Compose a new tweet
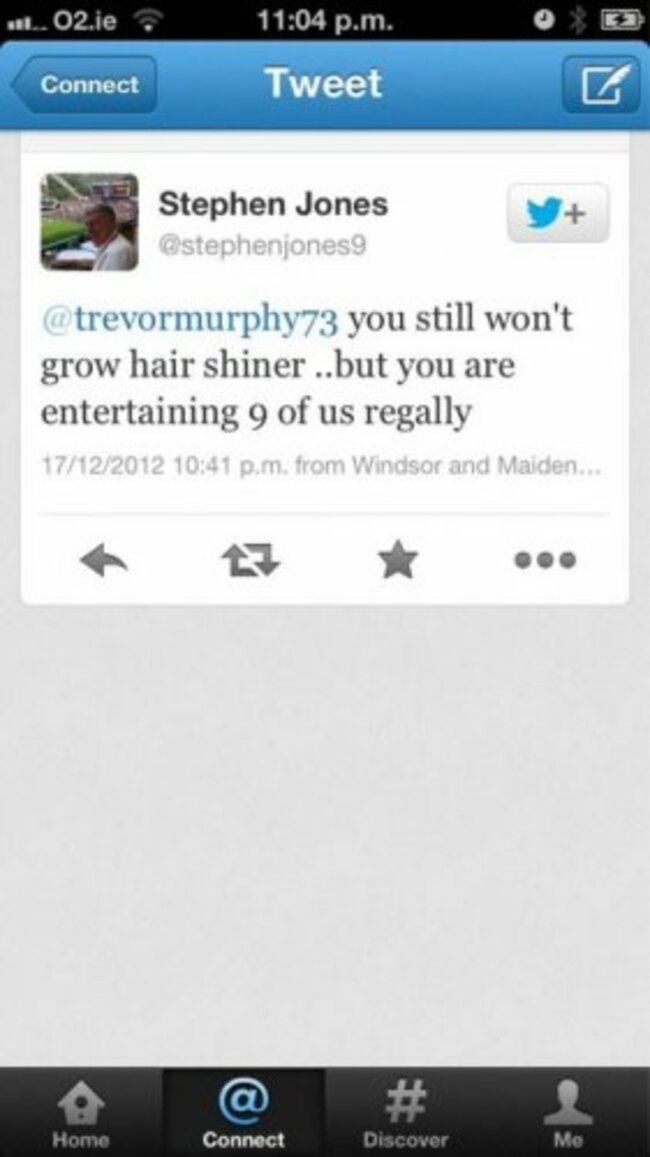The height and width of the screenshot is (1157, 650). point(601,84)
